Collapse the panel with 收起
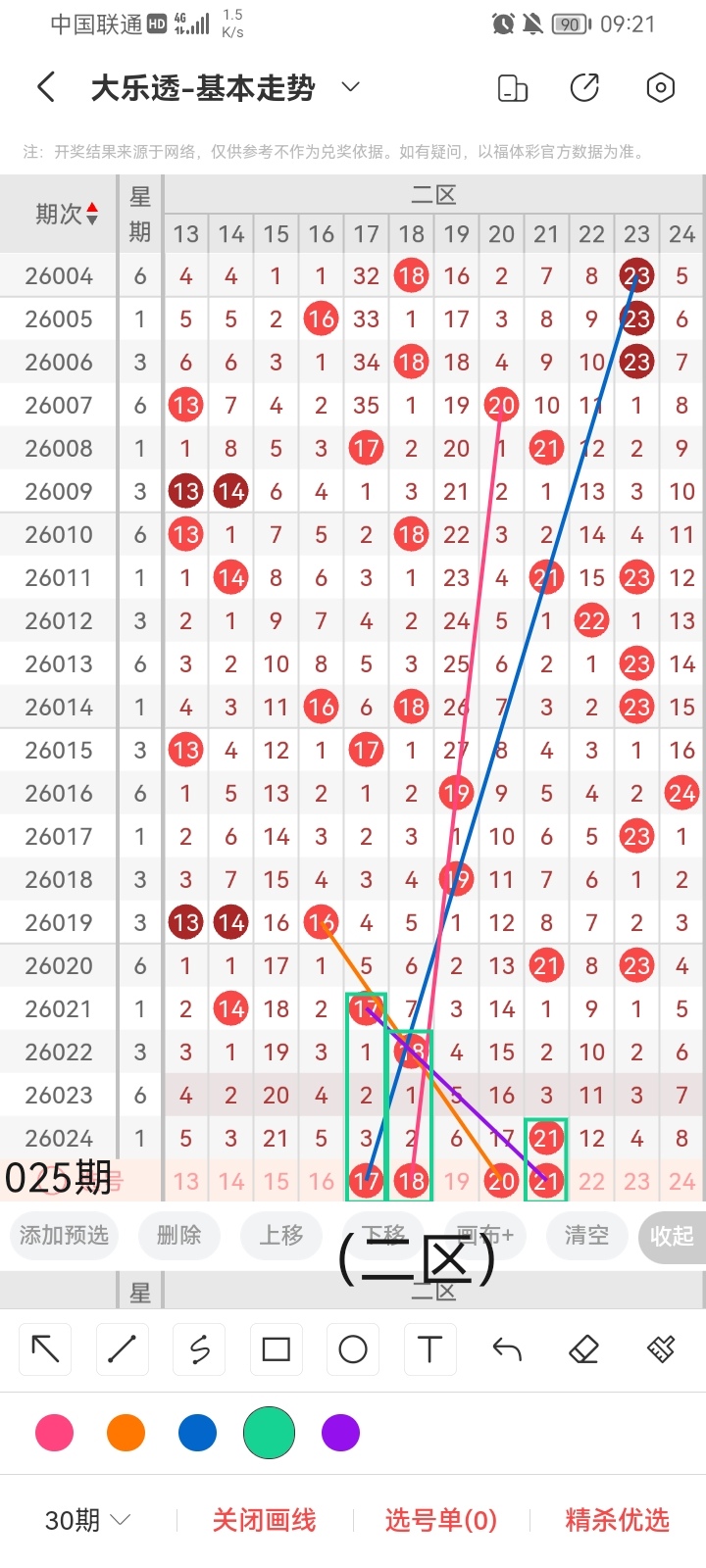 672,1236
